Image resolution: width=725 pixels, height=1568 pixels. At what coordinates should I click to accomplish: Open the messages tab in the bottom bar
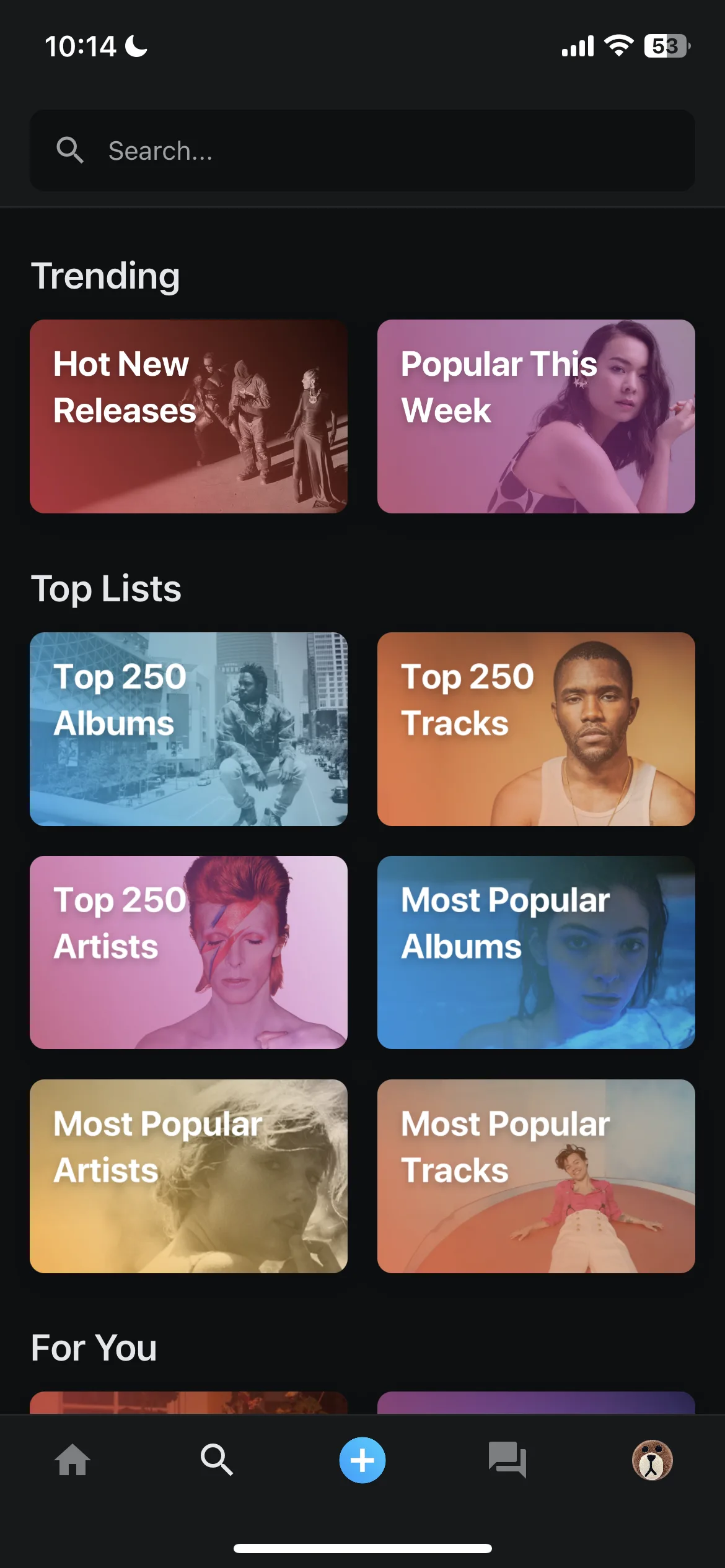507,1460
